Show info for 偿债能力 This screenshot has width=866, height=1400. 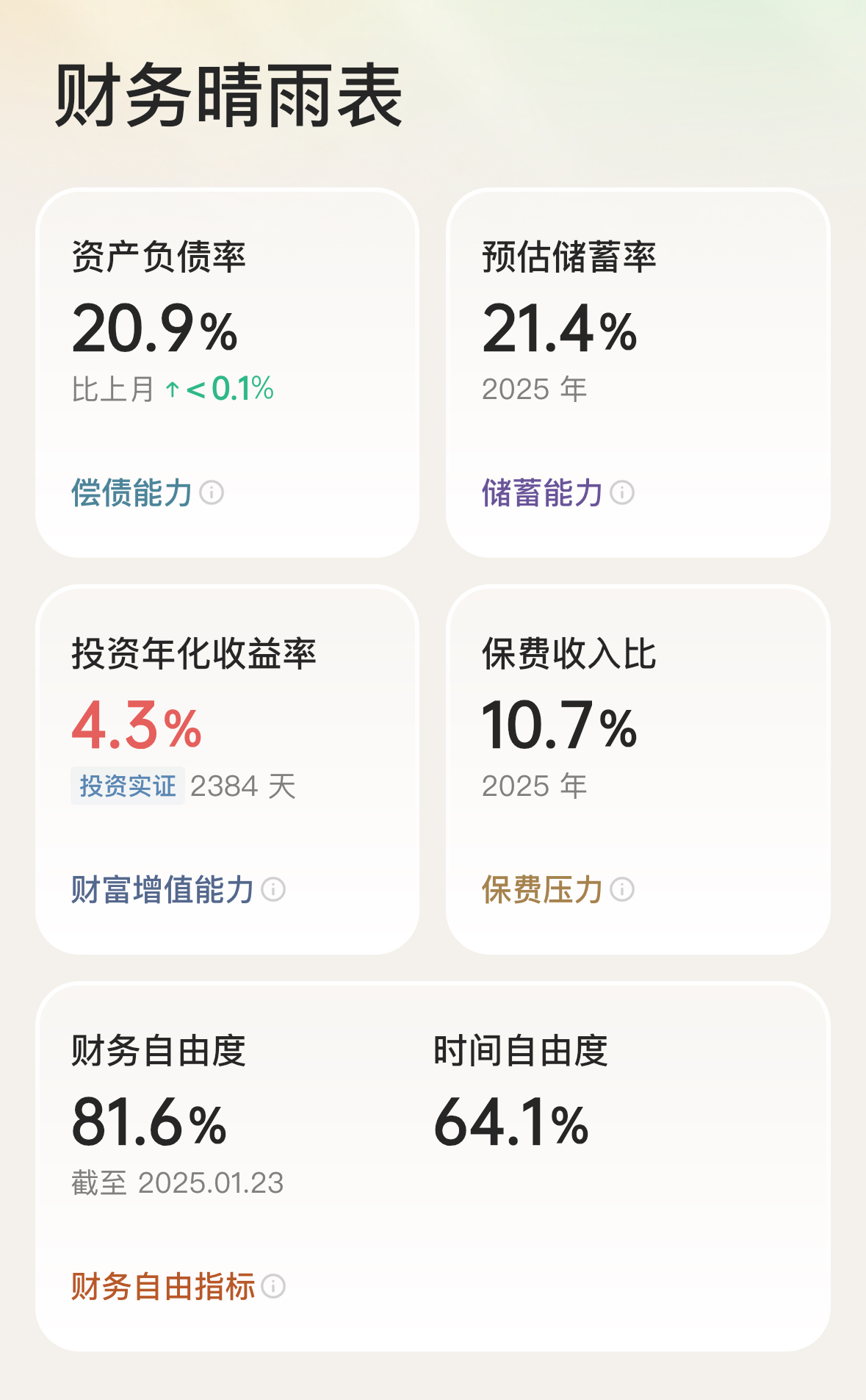(x=212, y=492)
